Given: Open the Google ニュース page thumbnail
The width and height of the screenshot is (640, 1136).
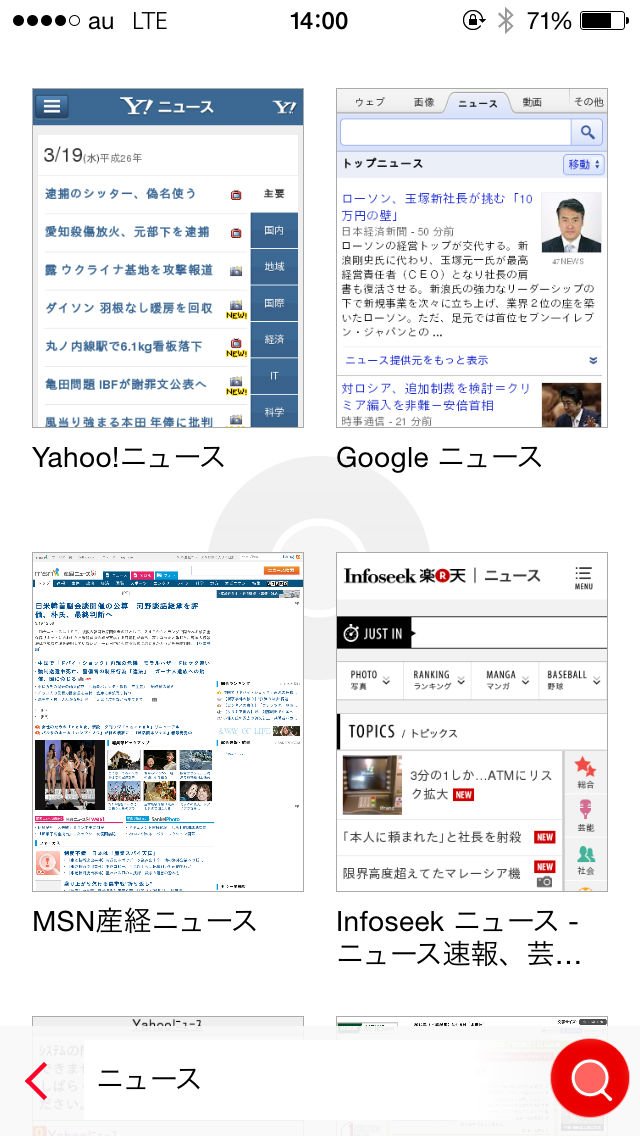Looking at the screenshot, I should tap(472, 258).
